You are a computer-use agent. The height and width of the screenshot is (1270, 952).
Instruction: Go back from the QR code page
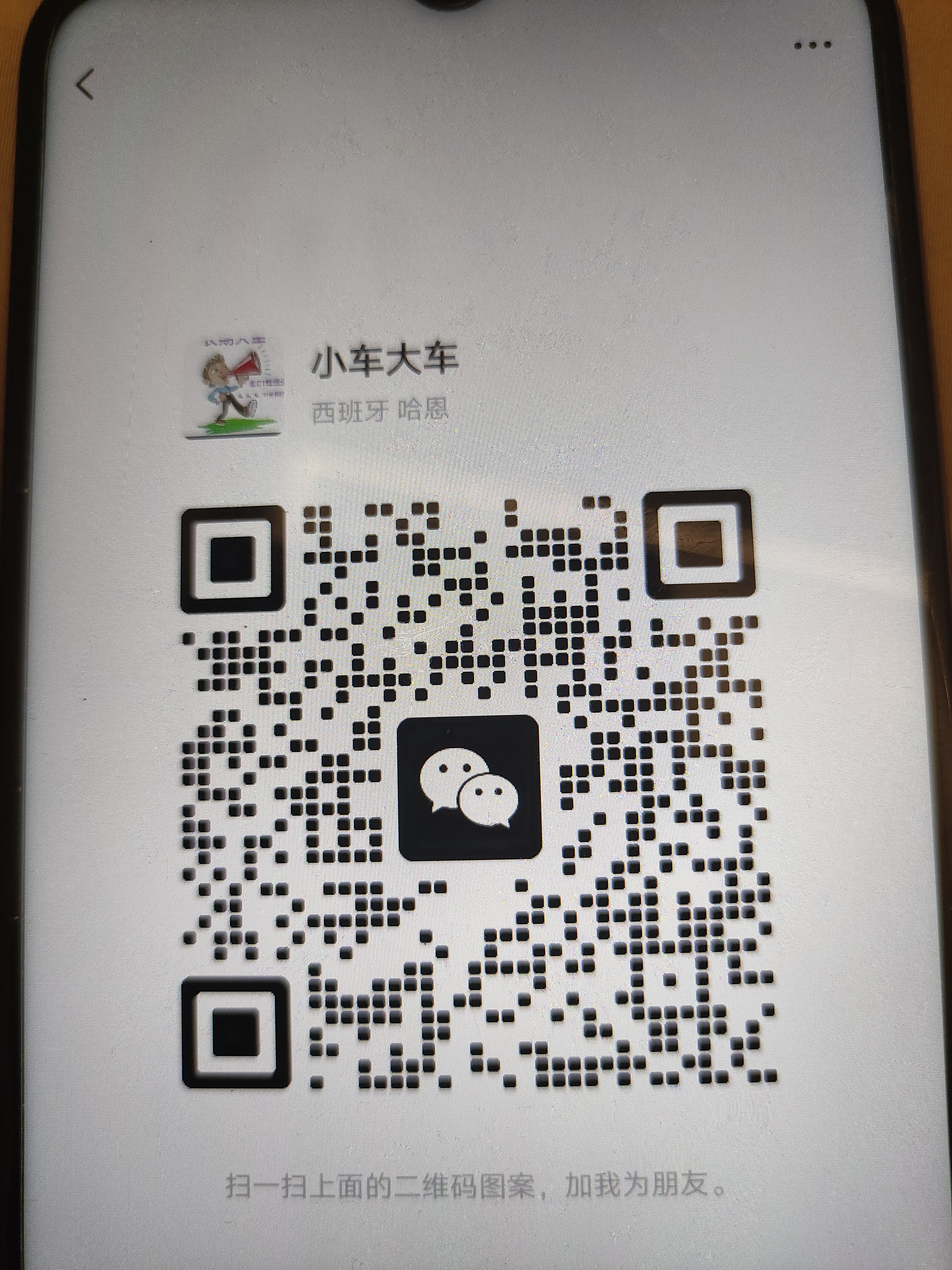coord(85,85)
